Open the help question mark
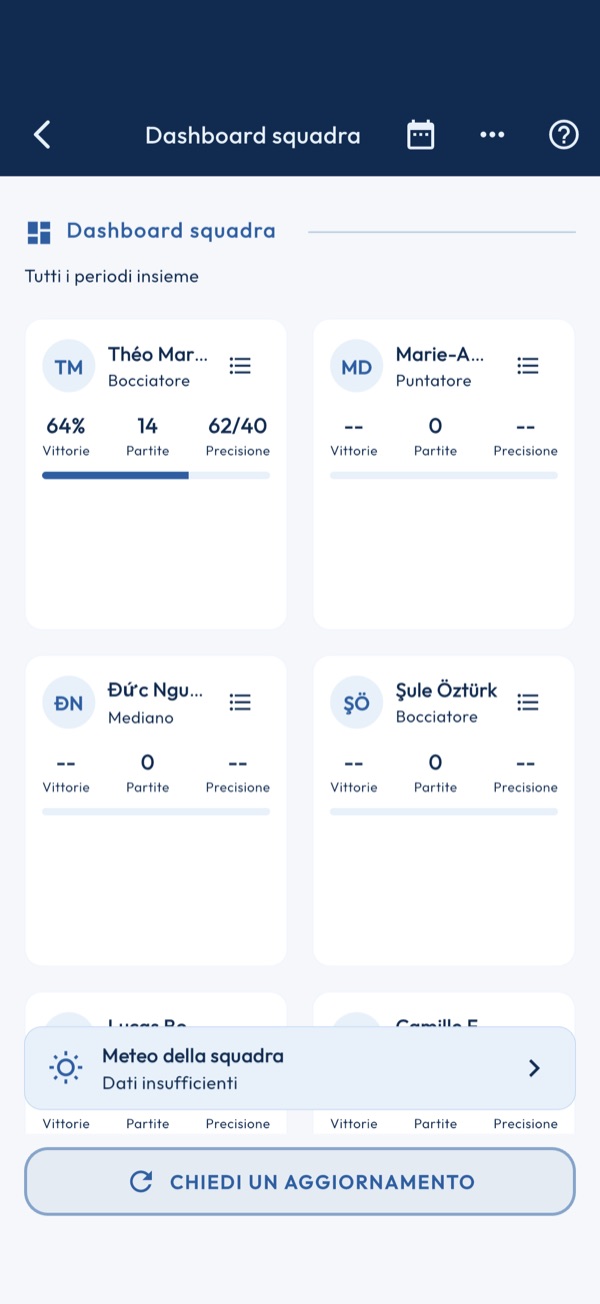600x1304 pixels. pos(564,135)
